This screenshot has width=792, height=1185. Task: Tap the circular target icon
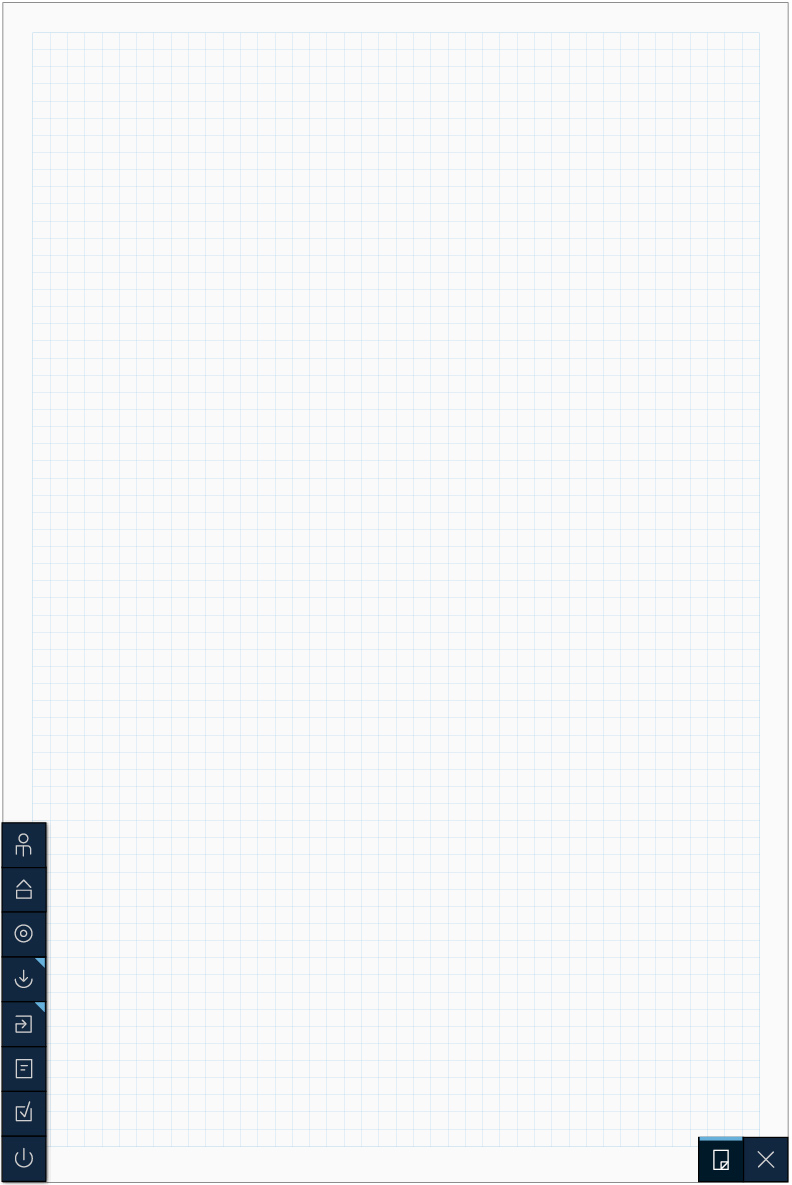click(x=24, y=934)
